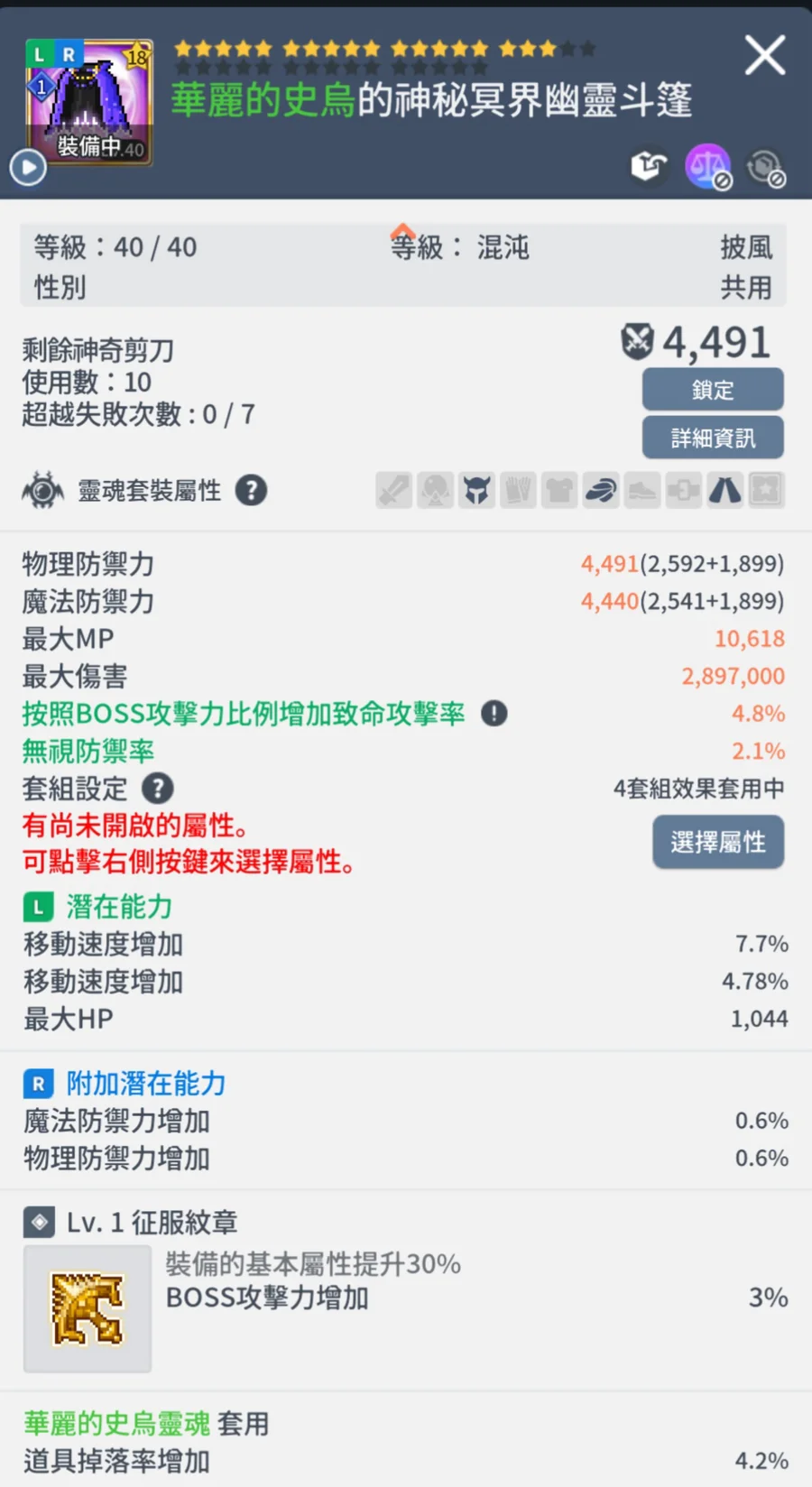This screenshot has width=812, height=1487.
Task: Tap the 征服紋章 emblem image
Action: pyautogui.click(x=88, y=1308)
